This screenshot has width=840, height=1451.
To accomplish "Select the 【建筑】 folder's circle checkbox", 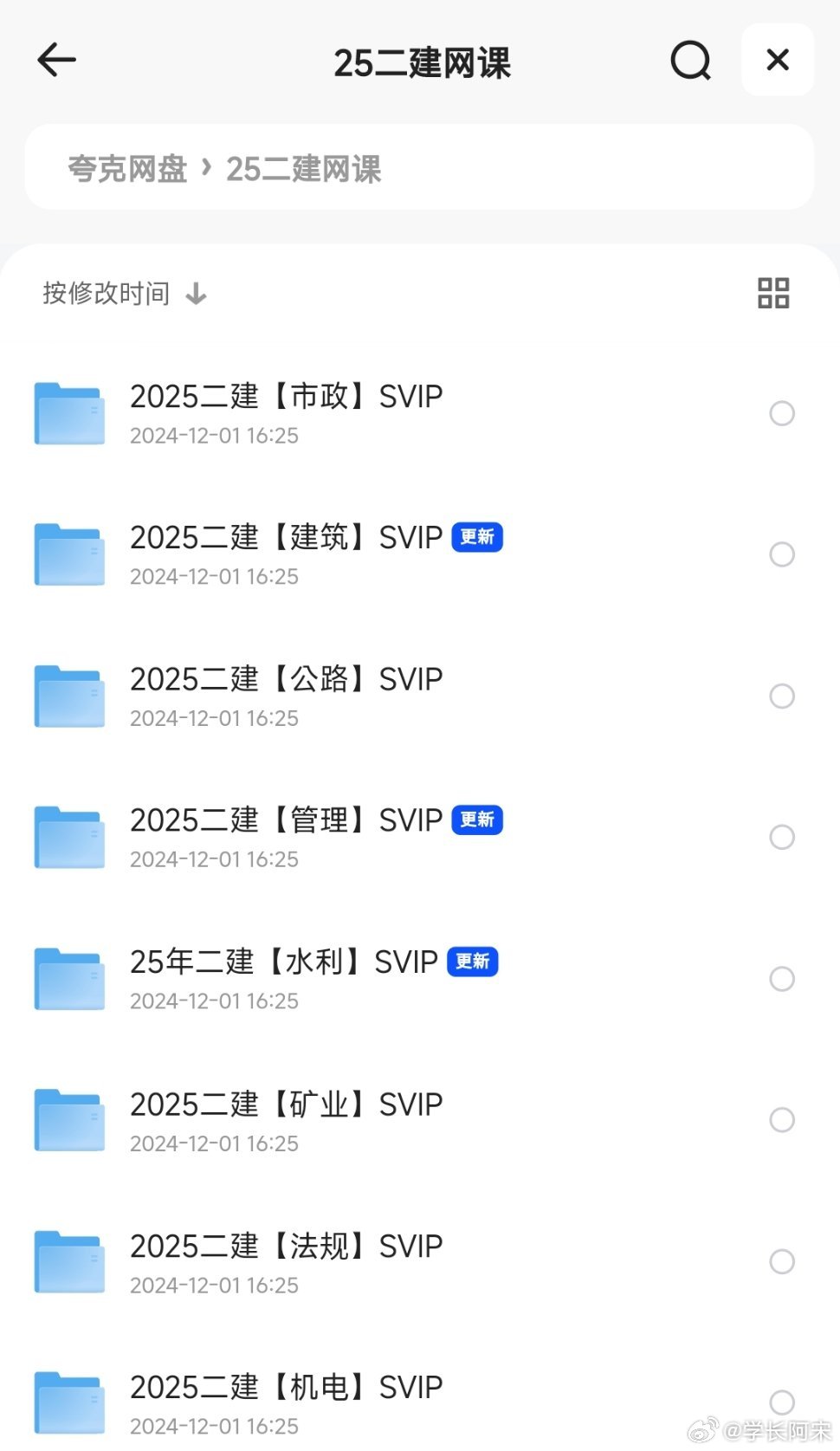I will 782,554.
